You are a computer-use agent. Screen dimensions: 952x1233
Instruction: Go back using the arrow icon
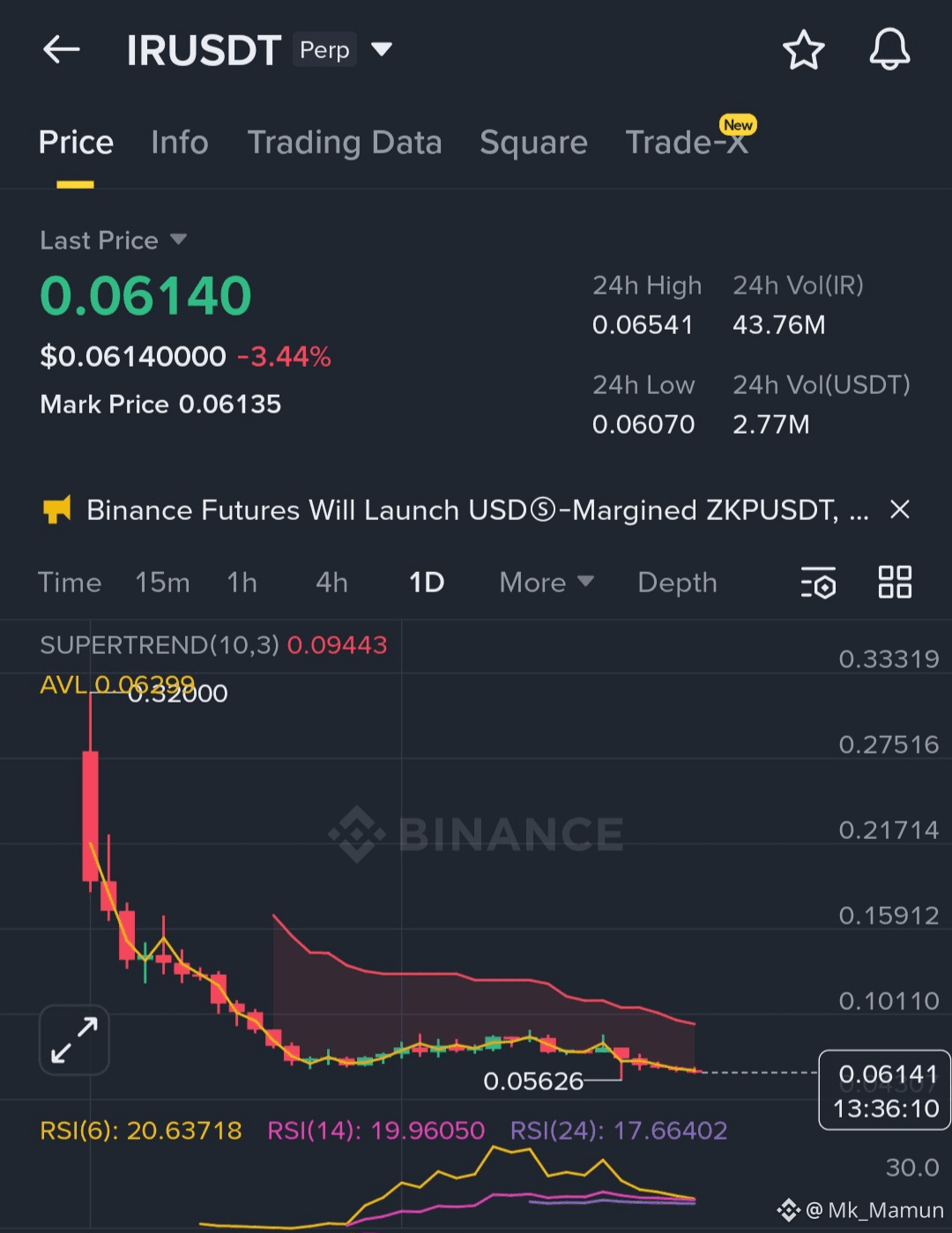(62, 50)
